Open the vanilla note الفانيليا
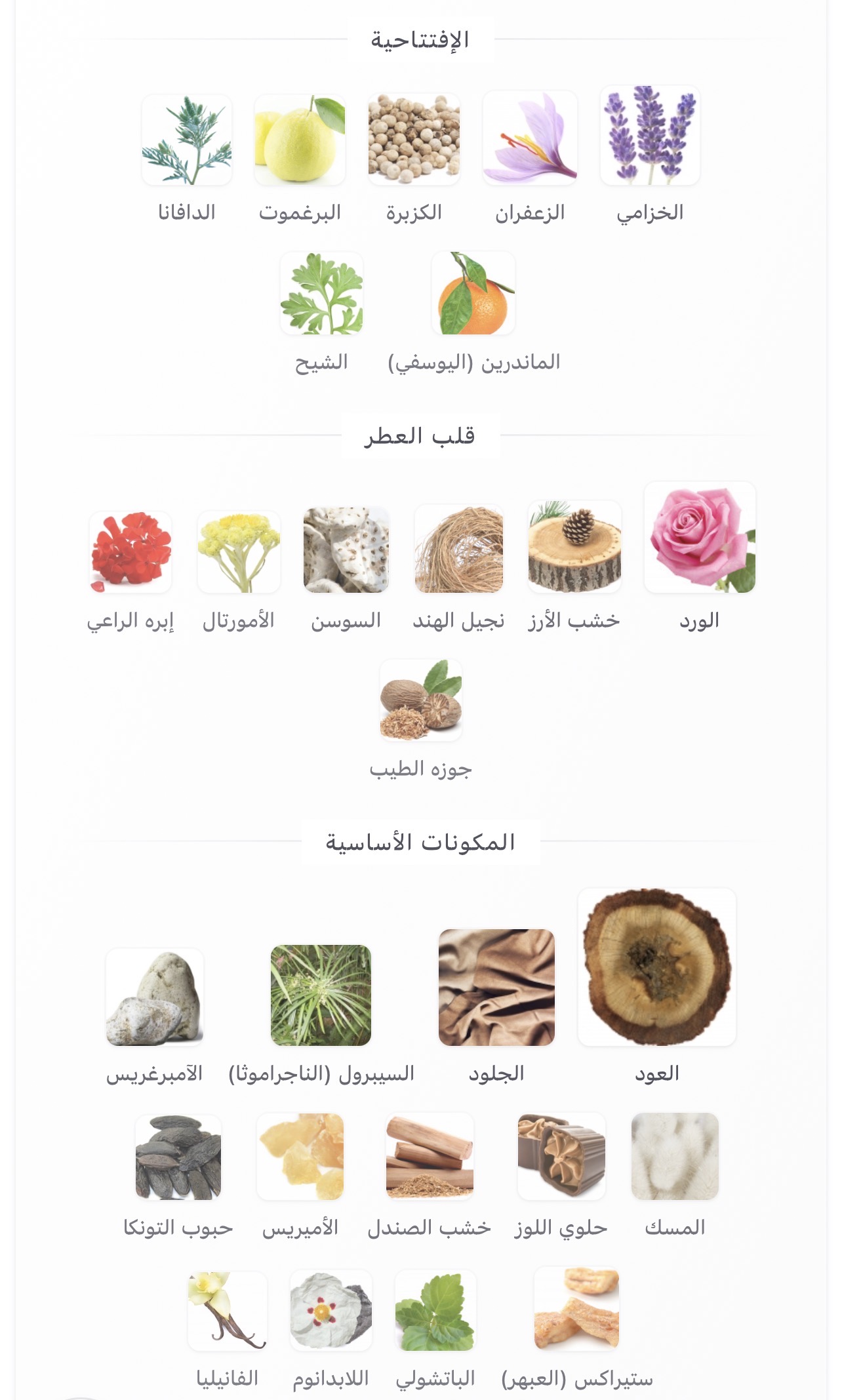Viewport: 842px width, 1400px height. pos(227,1311)
